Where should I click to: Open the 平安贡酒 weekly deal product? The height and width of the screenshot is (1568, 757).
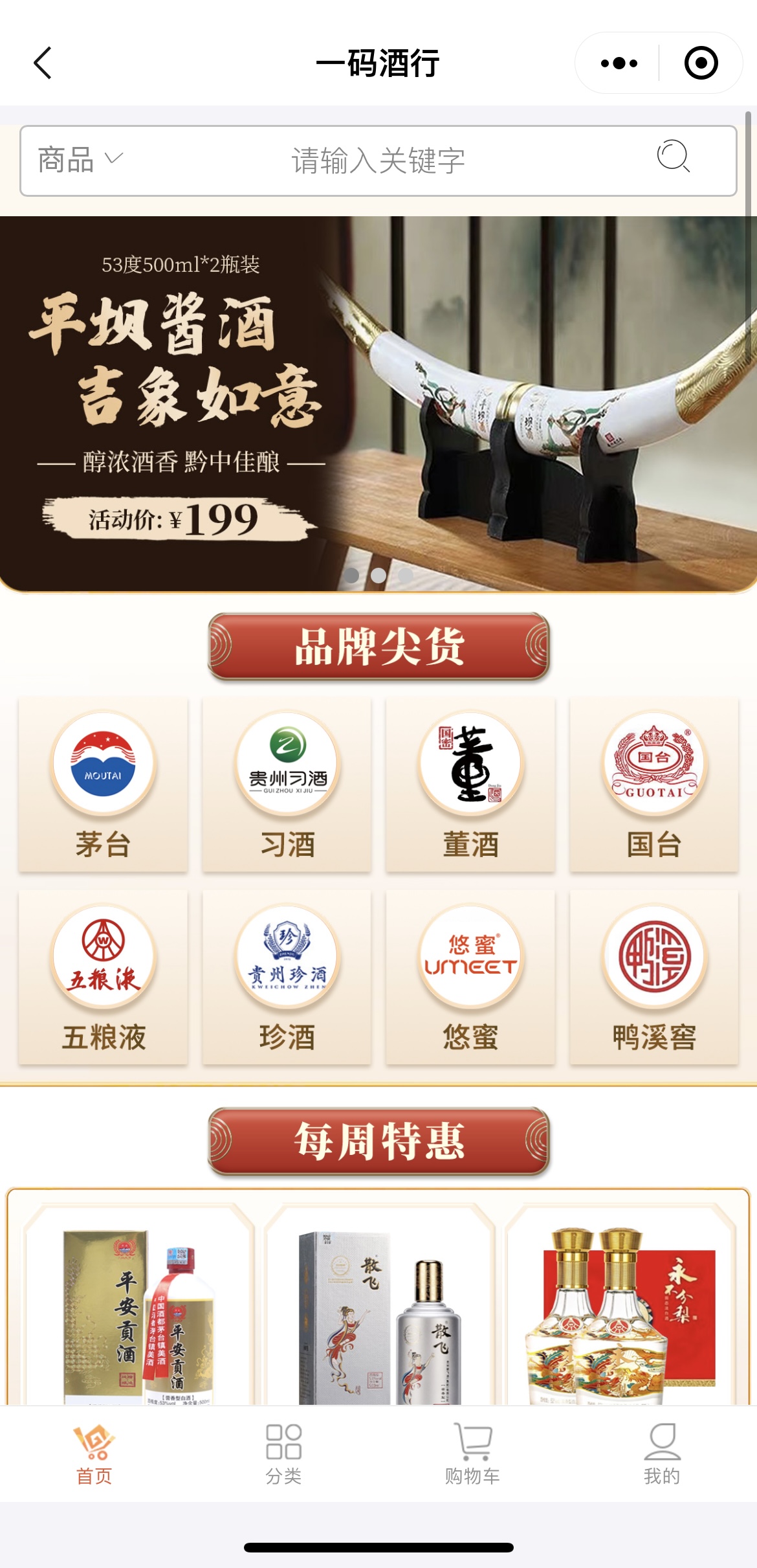[x=139, y=1314]
